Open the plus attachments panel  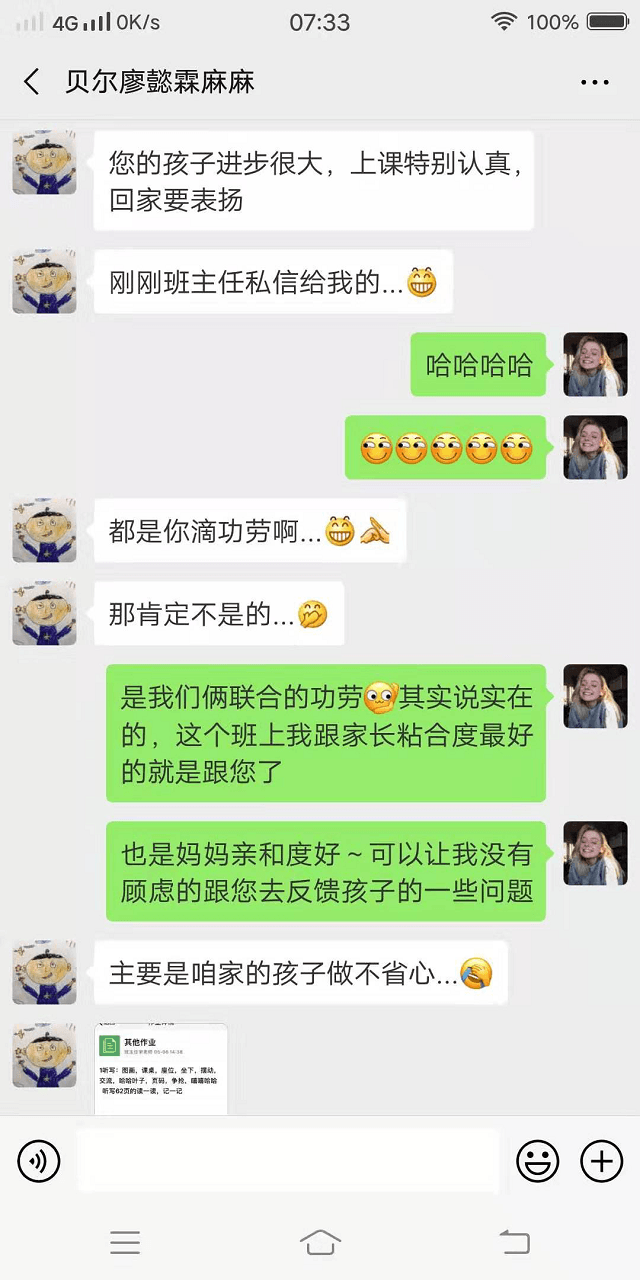coord(601,1161)
